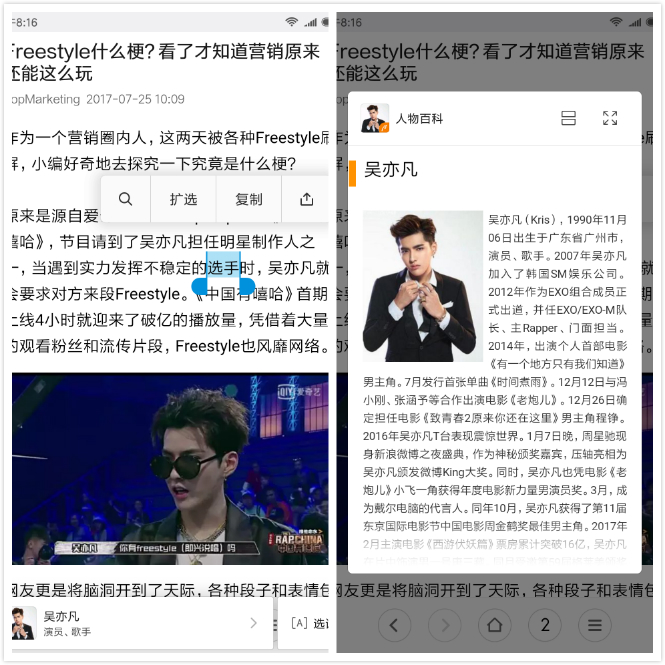This screenshot has width=665, height=665.
Task: Expand the 人物百科 card to fullscreen
Action: click(x=610, y=118)
